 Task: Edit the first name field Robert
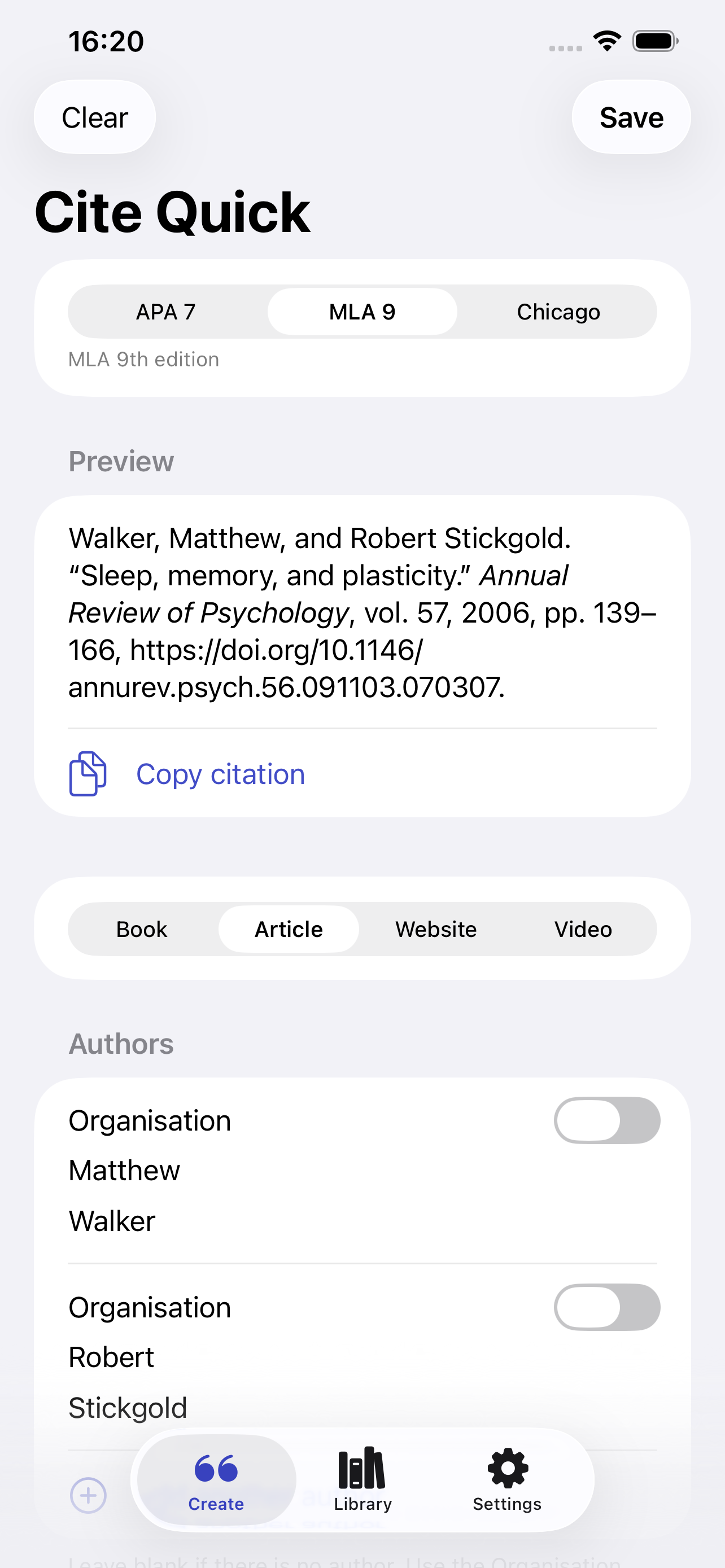pos(362,1357)
